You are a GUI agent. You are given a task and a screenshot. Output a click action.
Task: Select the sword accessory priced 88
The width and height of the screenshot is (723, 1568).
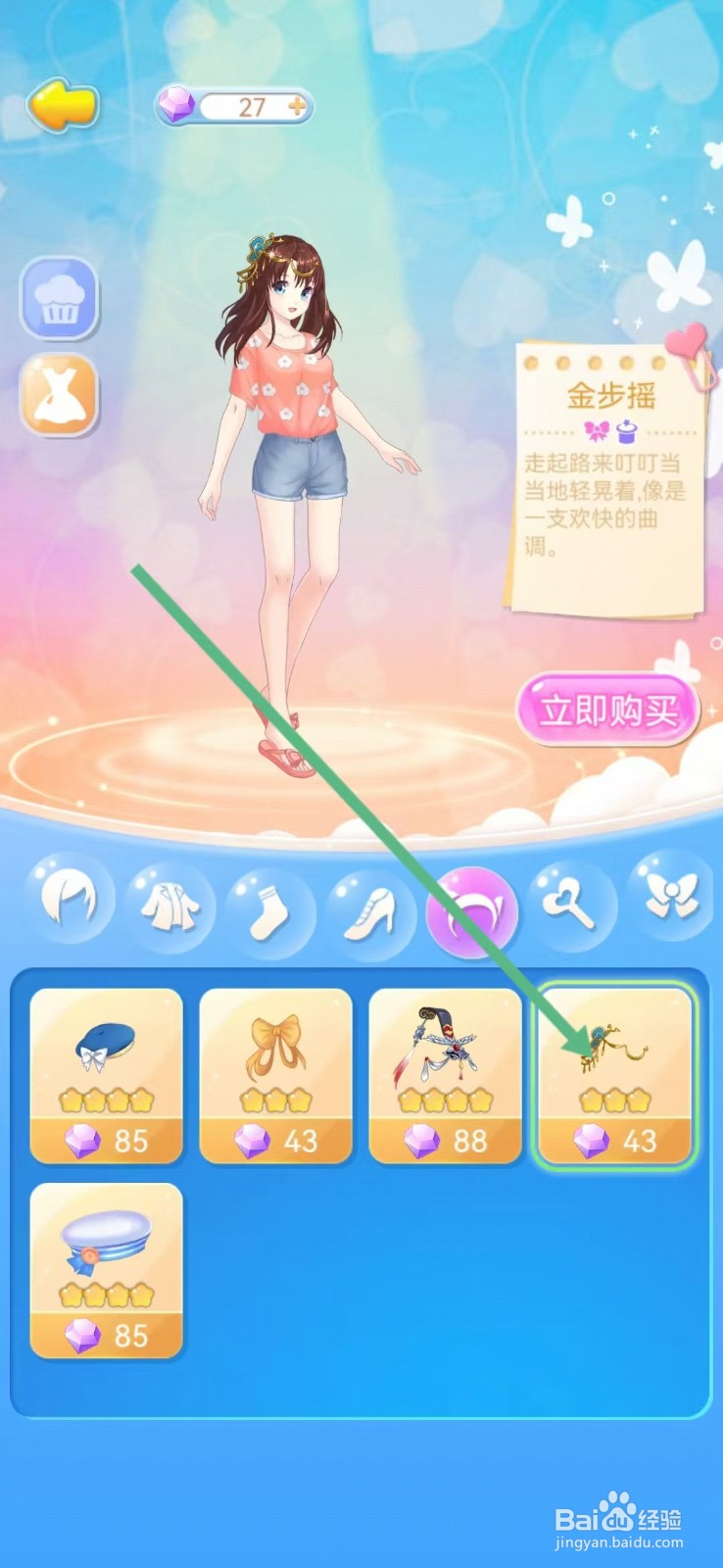(446, 1078)
